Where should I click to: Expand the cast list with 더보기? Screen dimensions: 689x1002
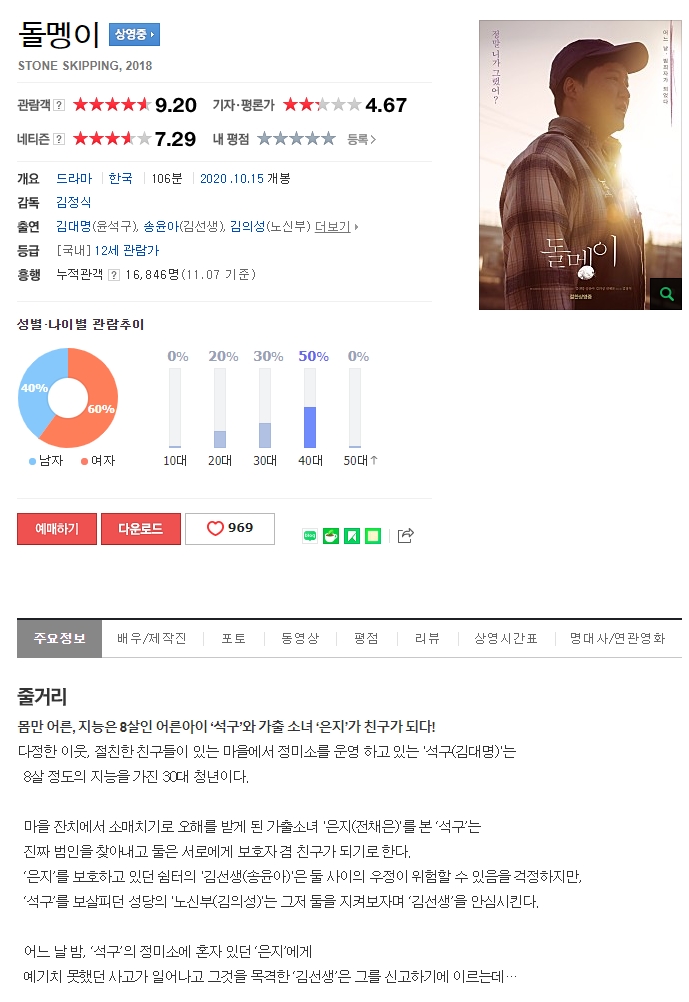(334, 226)
